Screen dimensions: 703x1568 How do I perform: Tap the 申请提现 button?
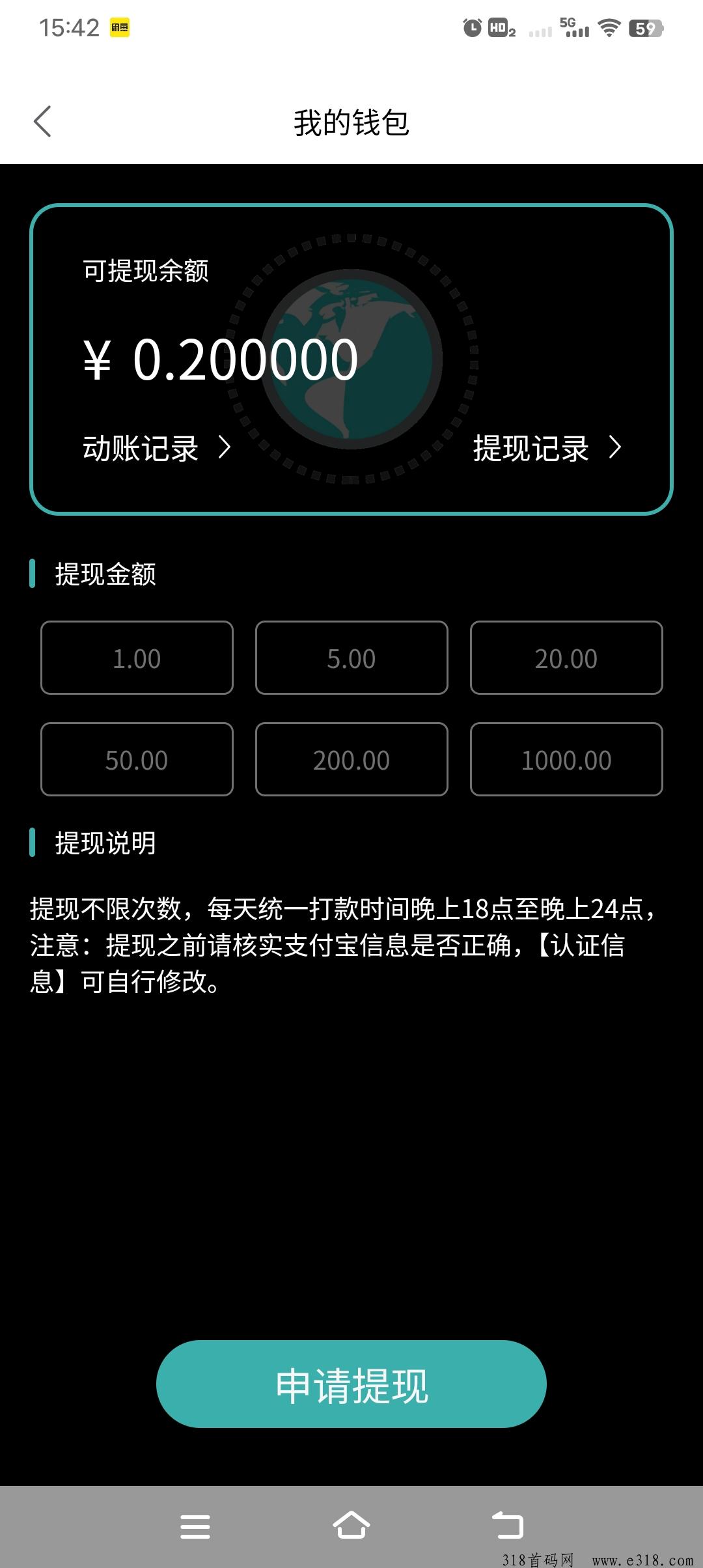point(351,1385)
